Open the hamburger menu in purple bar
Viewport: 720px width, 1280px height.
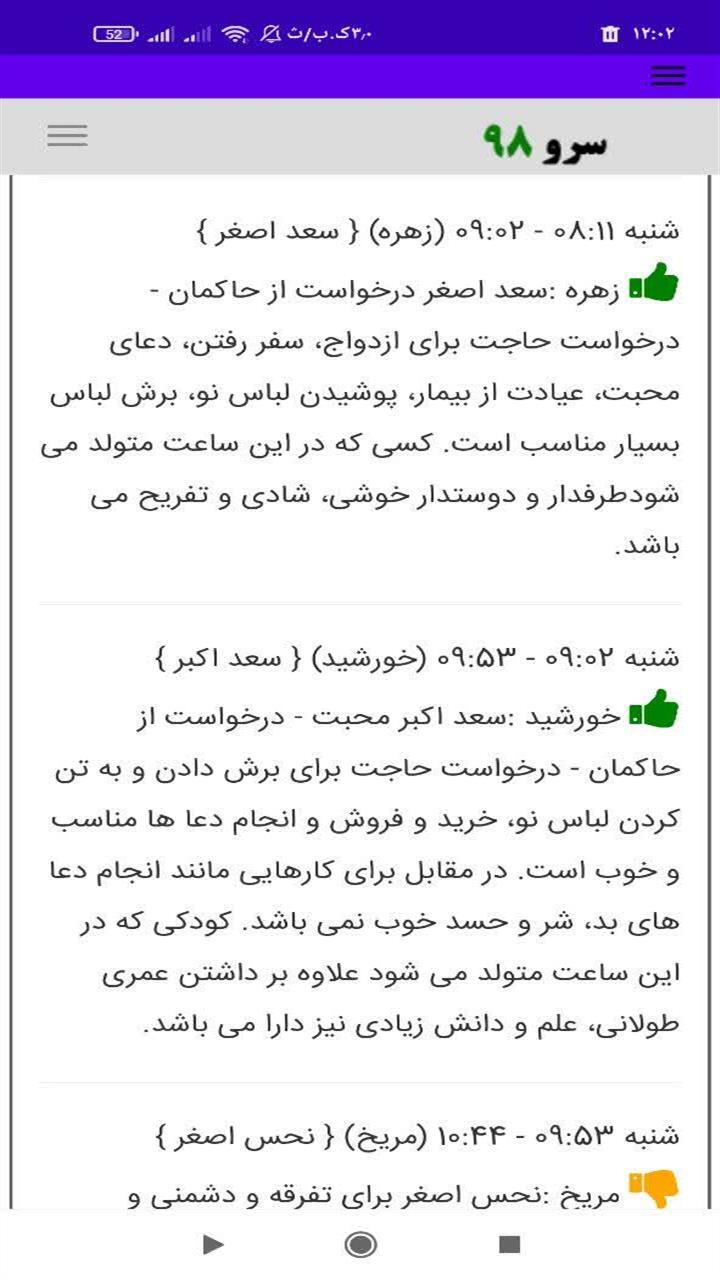pyautogui.click(x=667, y=76)
